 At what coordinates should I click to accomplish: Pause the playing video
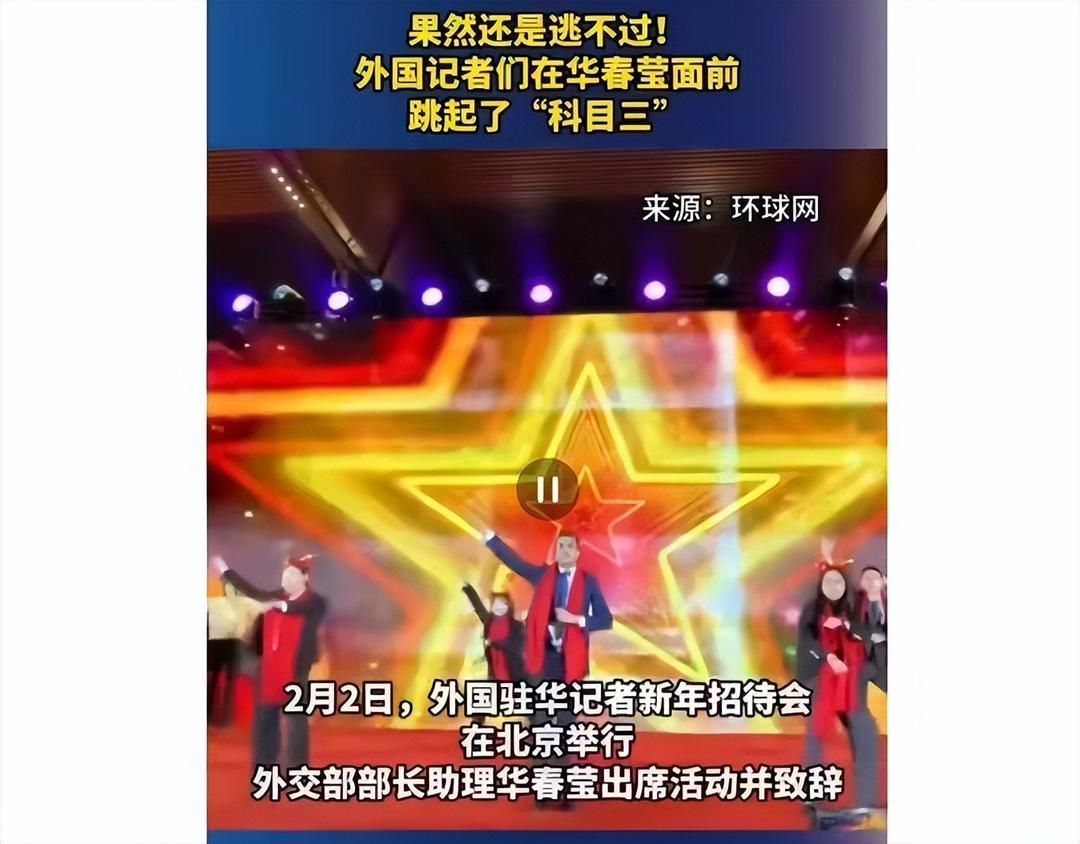pos(547,489)
